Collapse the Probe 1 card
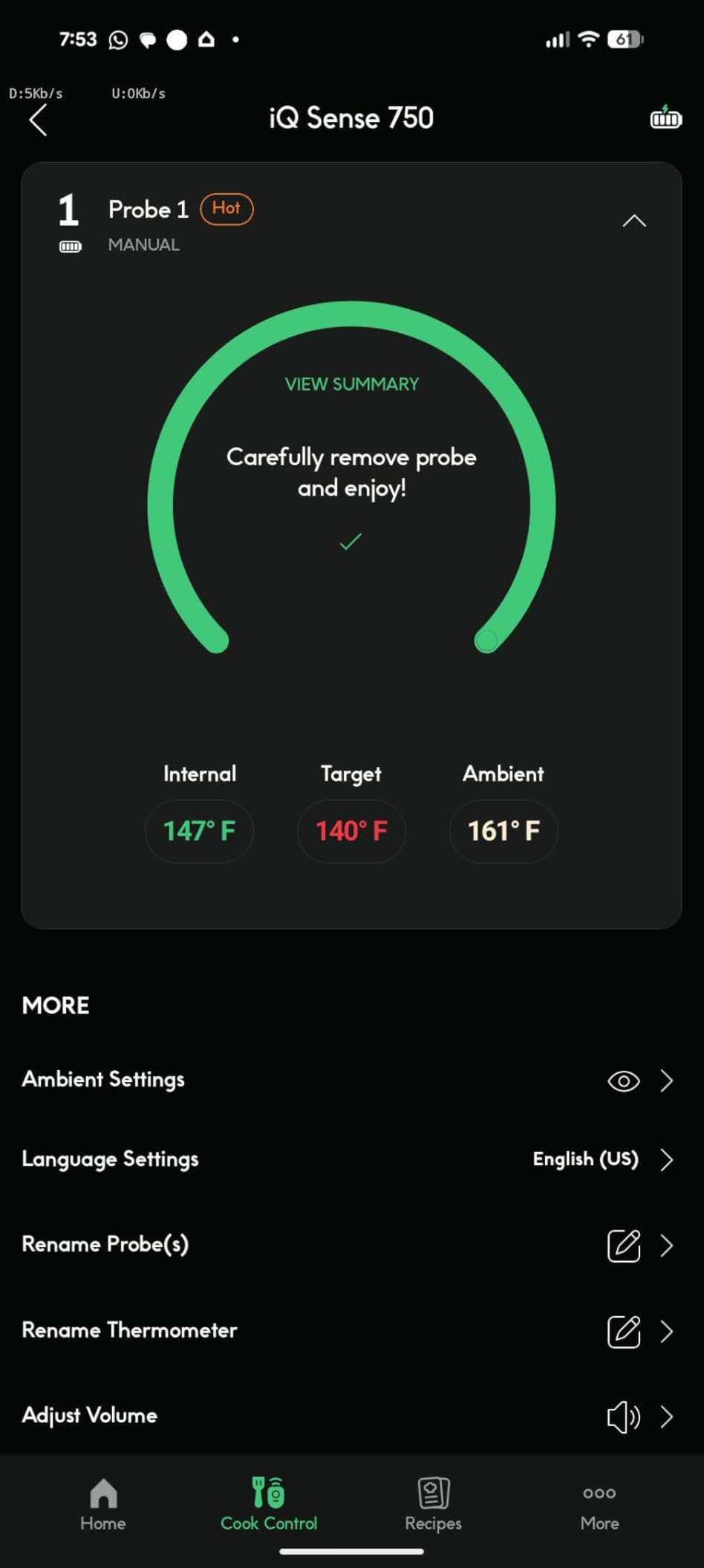Image resolution: width=704 pixels, height=1568 pixels. 633,221
